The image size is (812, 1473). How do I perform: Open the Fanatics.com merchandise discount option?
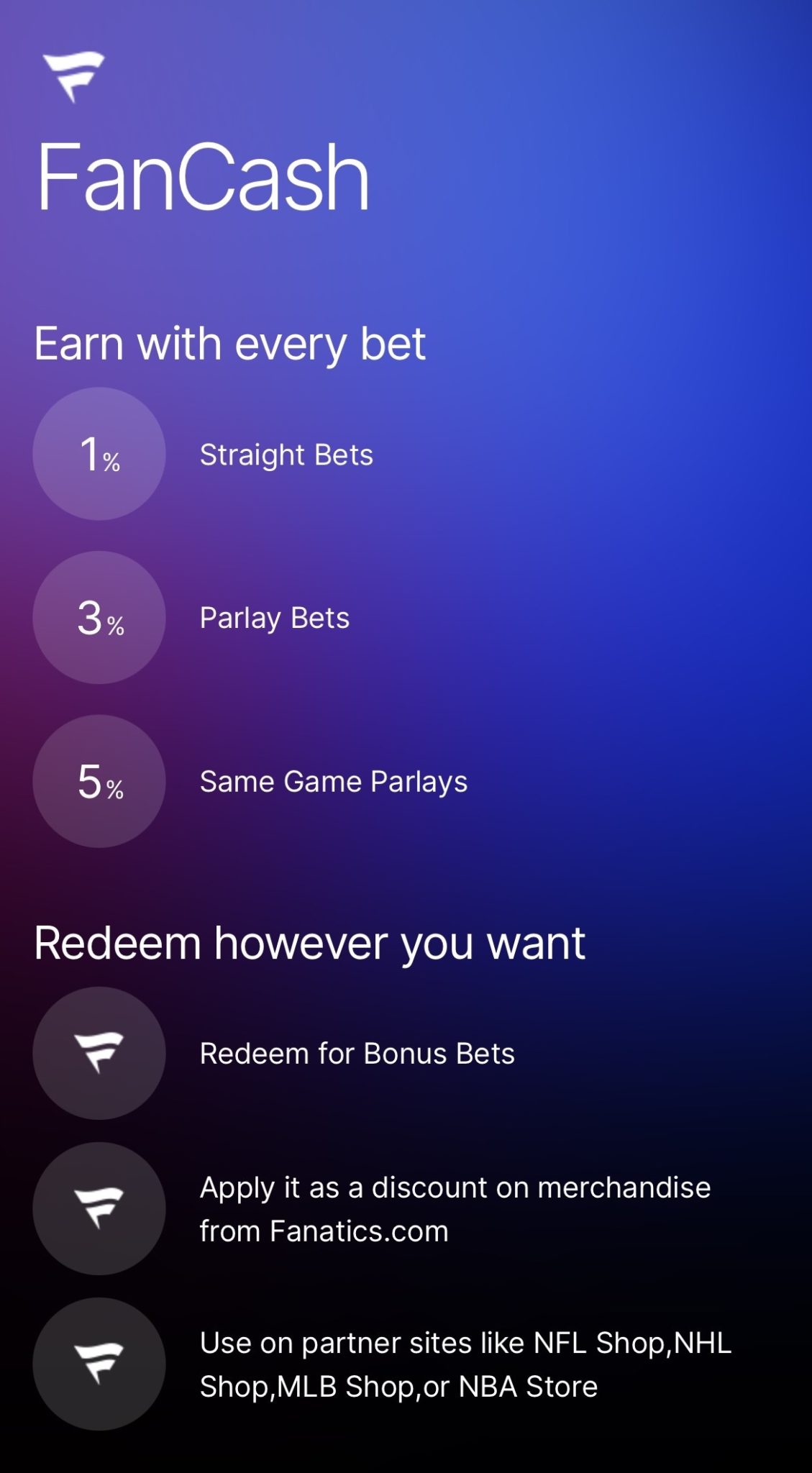pyautogui.click(x=455, y=1209)
